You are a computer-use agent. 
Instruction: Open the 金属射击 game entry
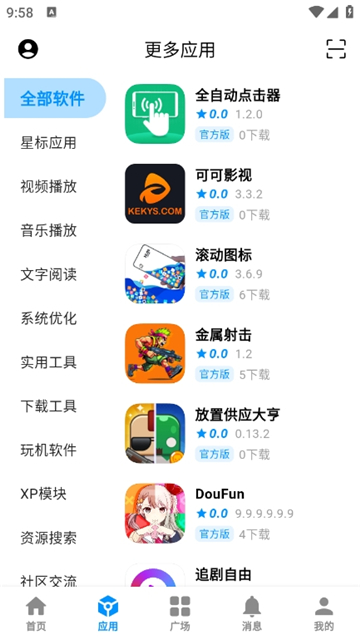(239, 354)
